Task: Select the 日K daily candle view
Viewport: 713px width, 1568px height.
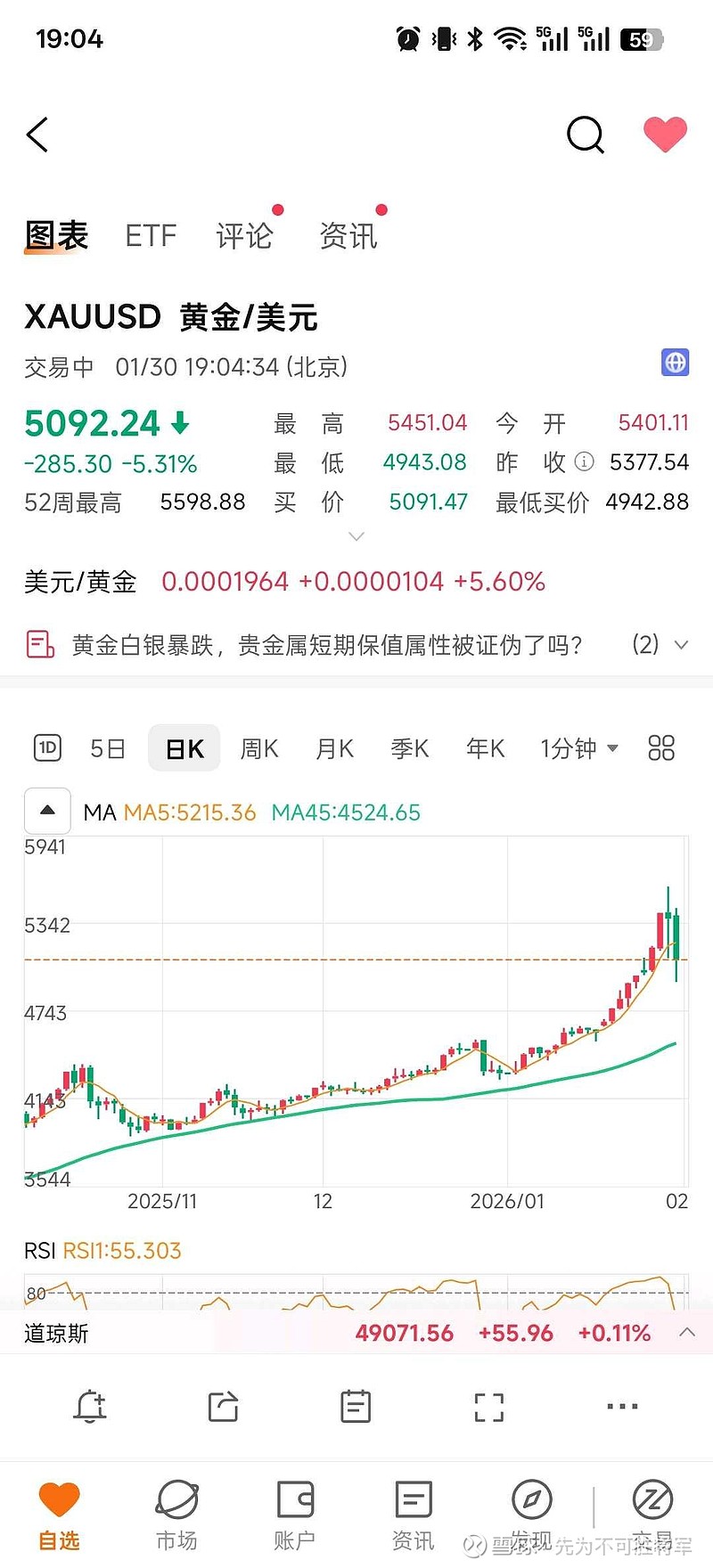Action: 184,748
